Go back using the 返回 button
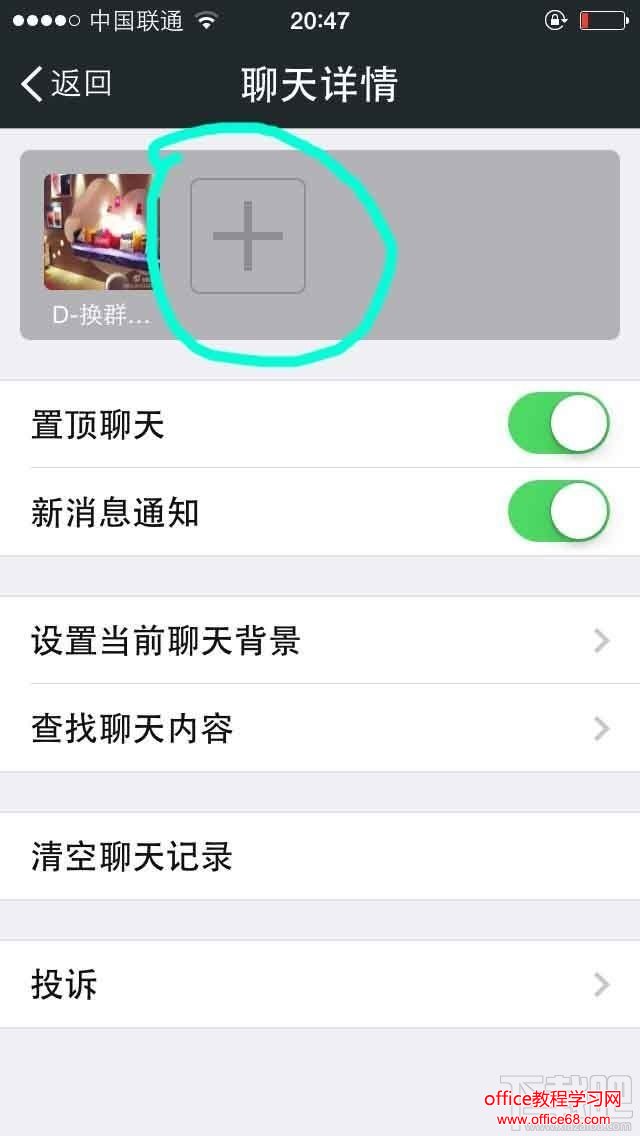This screenshot has width=640, height=1136. click(x=66, y=84)
